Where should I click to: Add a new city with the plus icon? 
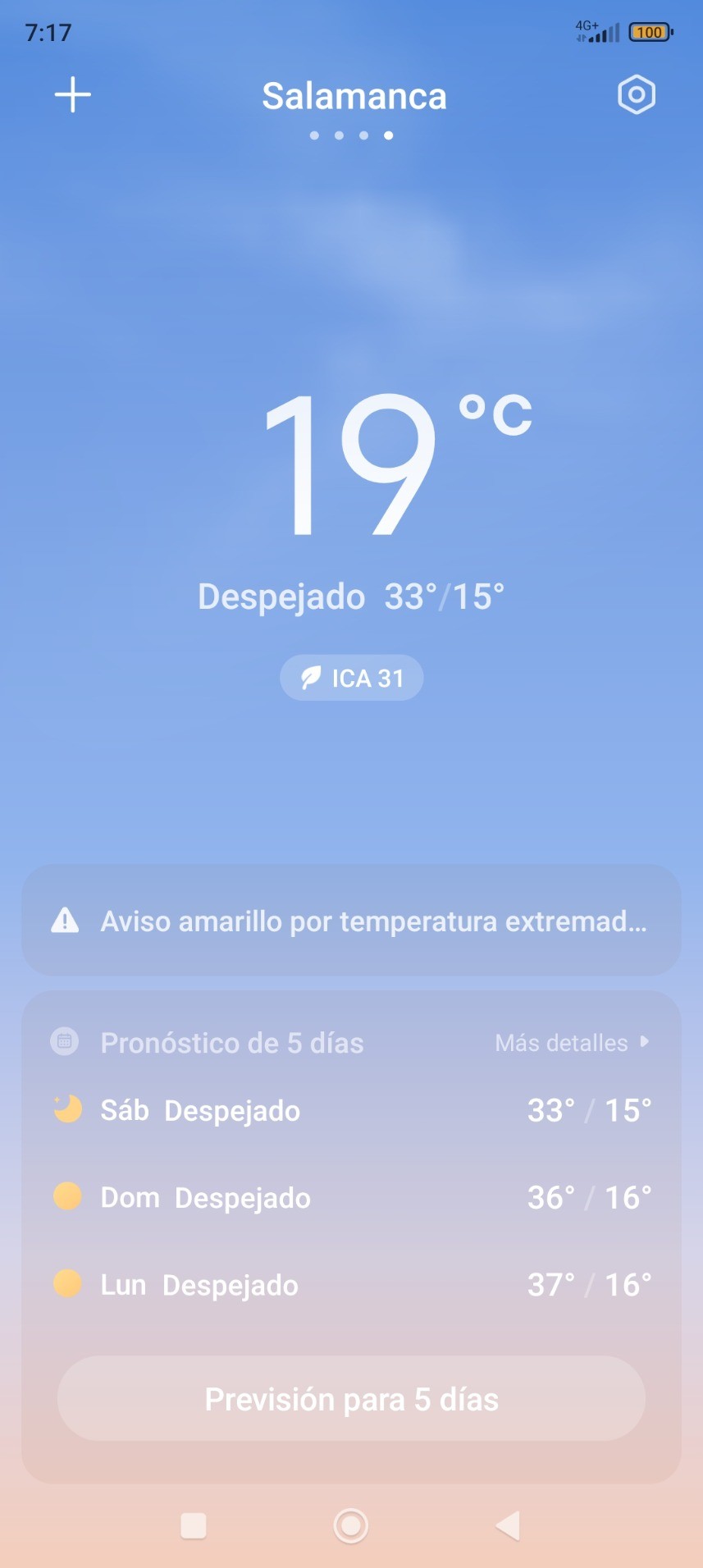(72, 95)
